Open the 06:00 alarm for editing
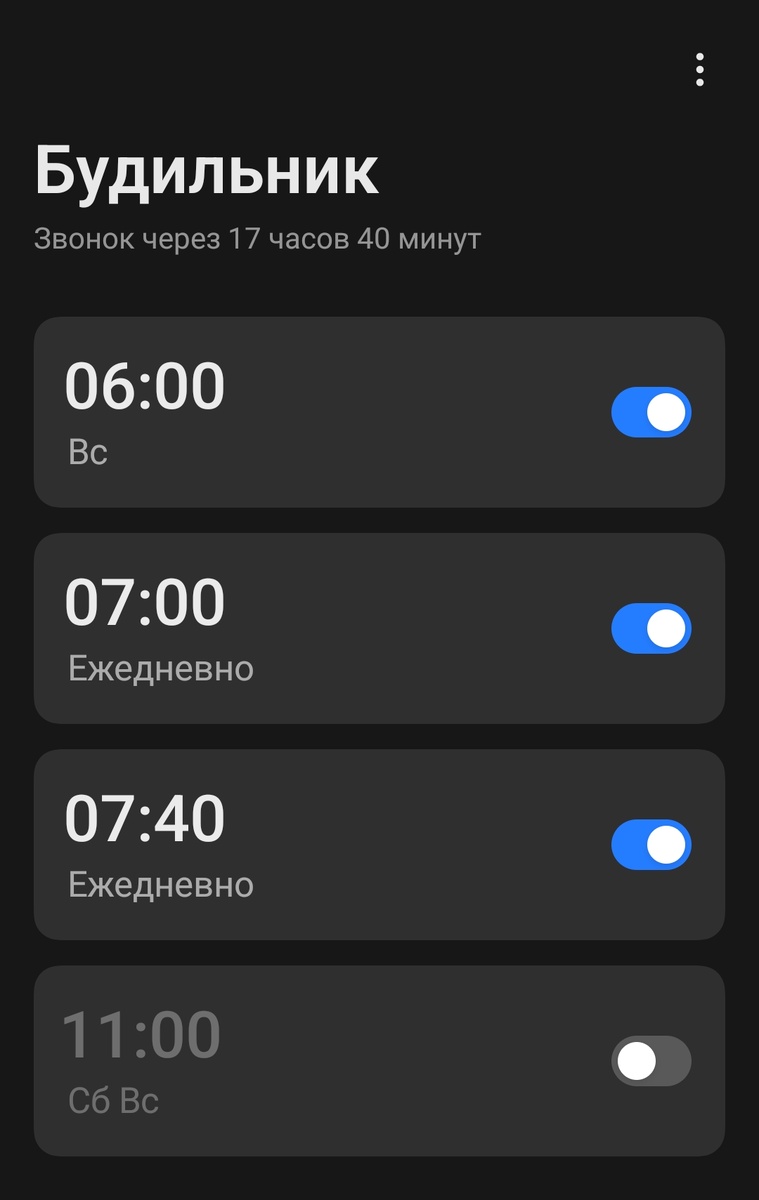The image size is (759, 1200). pos(300,410)
